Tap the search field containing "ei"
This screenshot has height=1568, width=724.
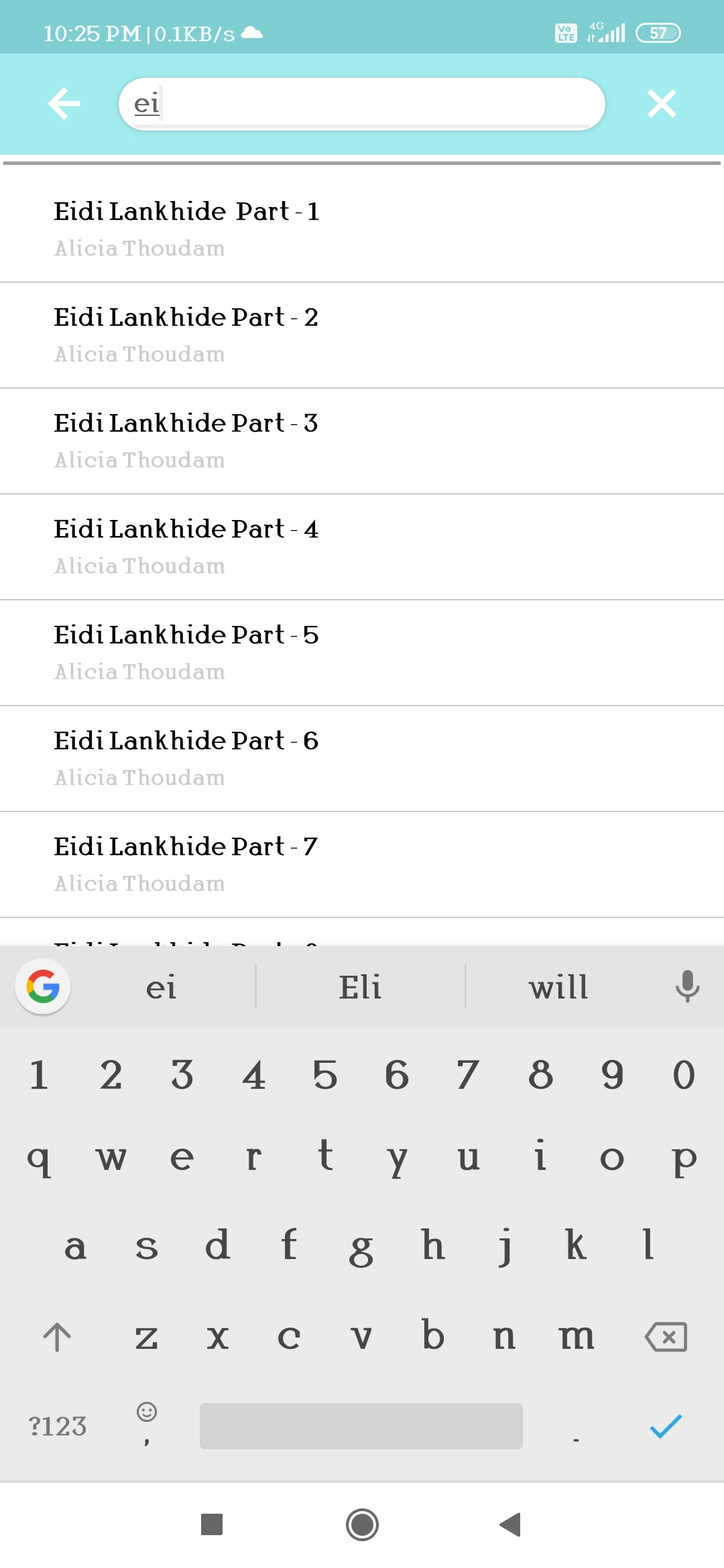click(362, 104)
